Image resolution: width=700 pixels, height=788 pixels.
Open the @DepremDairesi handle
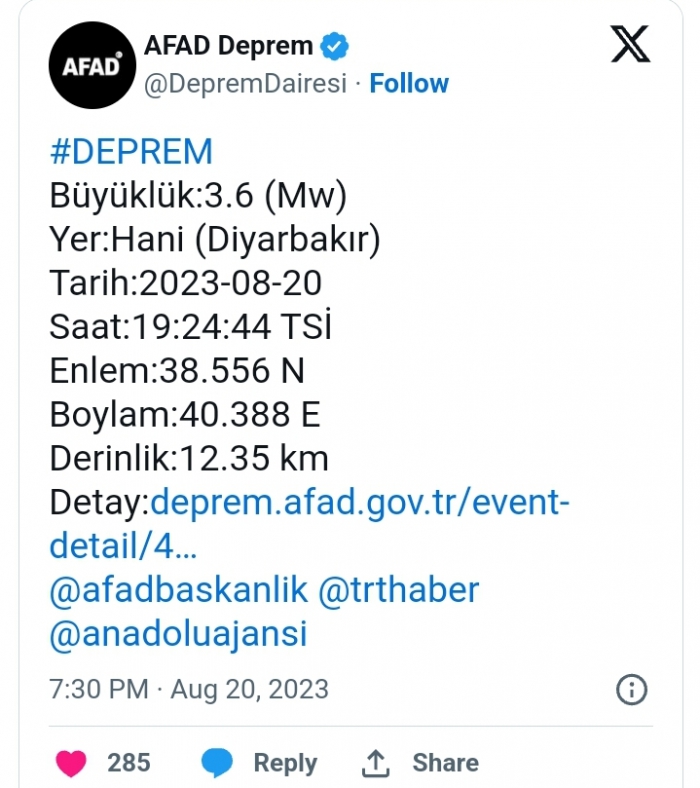click(245, 83)
